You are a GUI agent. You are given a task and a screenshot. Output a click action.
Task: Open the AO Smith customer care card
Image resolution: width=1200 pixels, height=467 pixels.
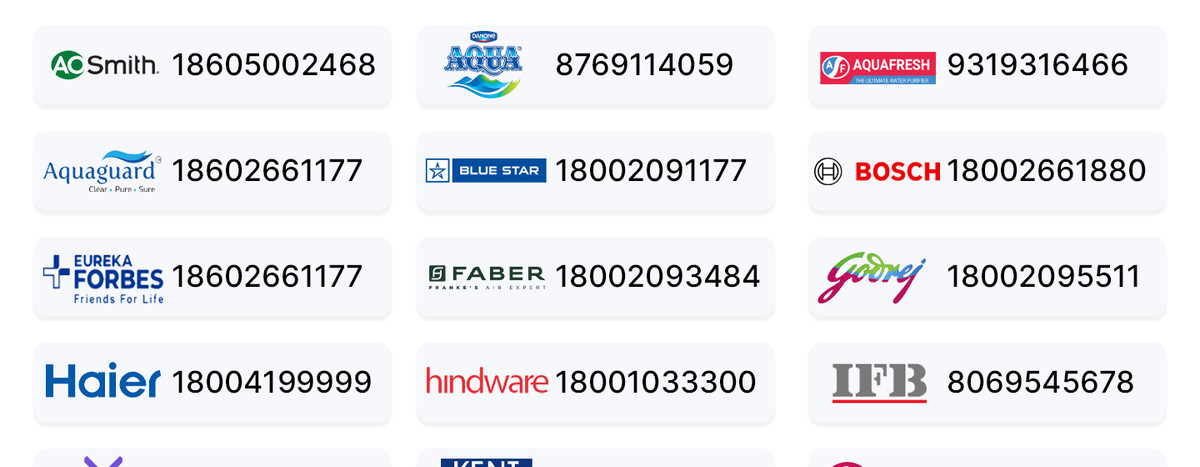point(212,65)
